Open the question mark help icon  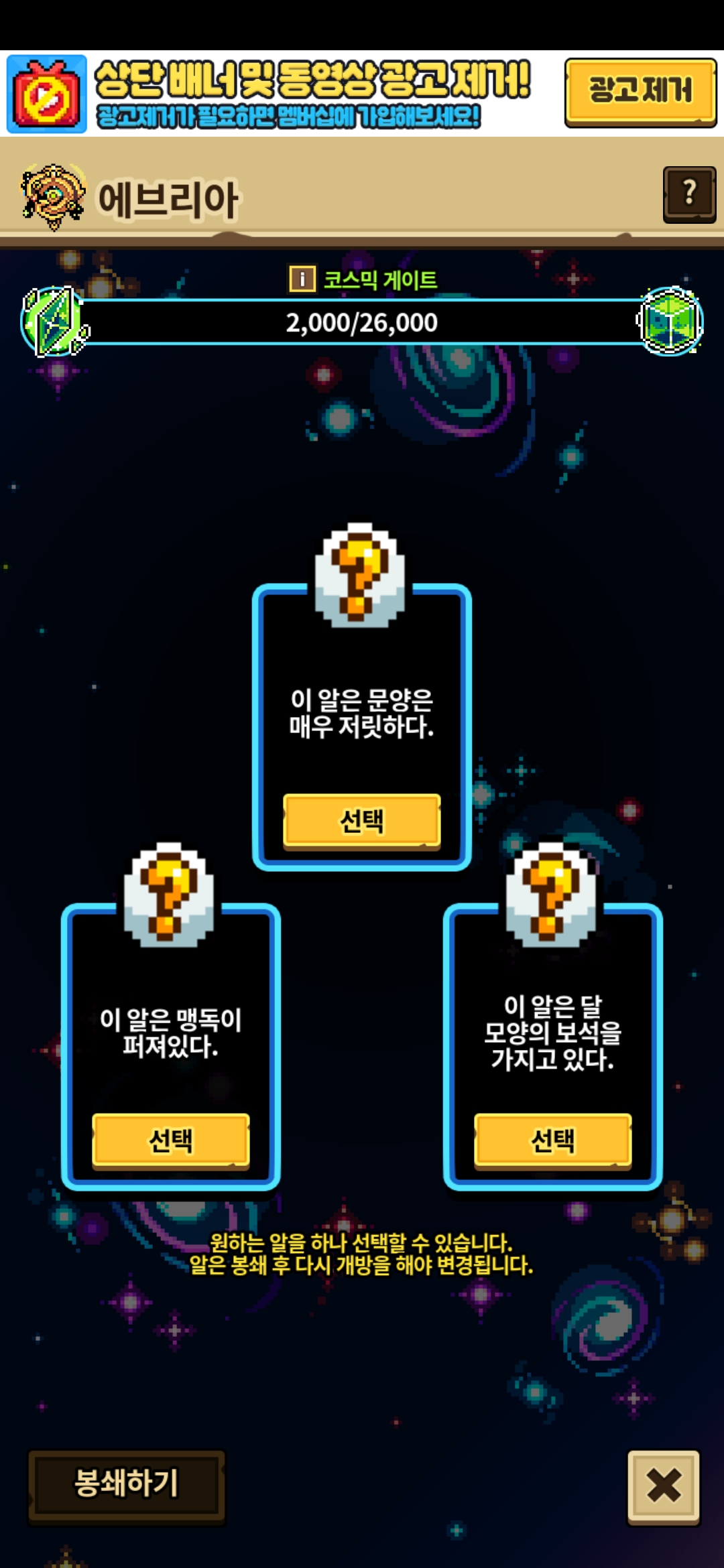(688, 194)
